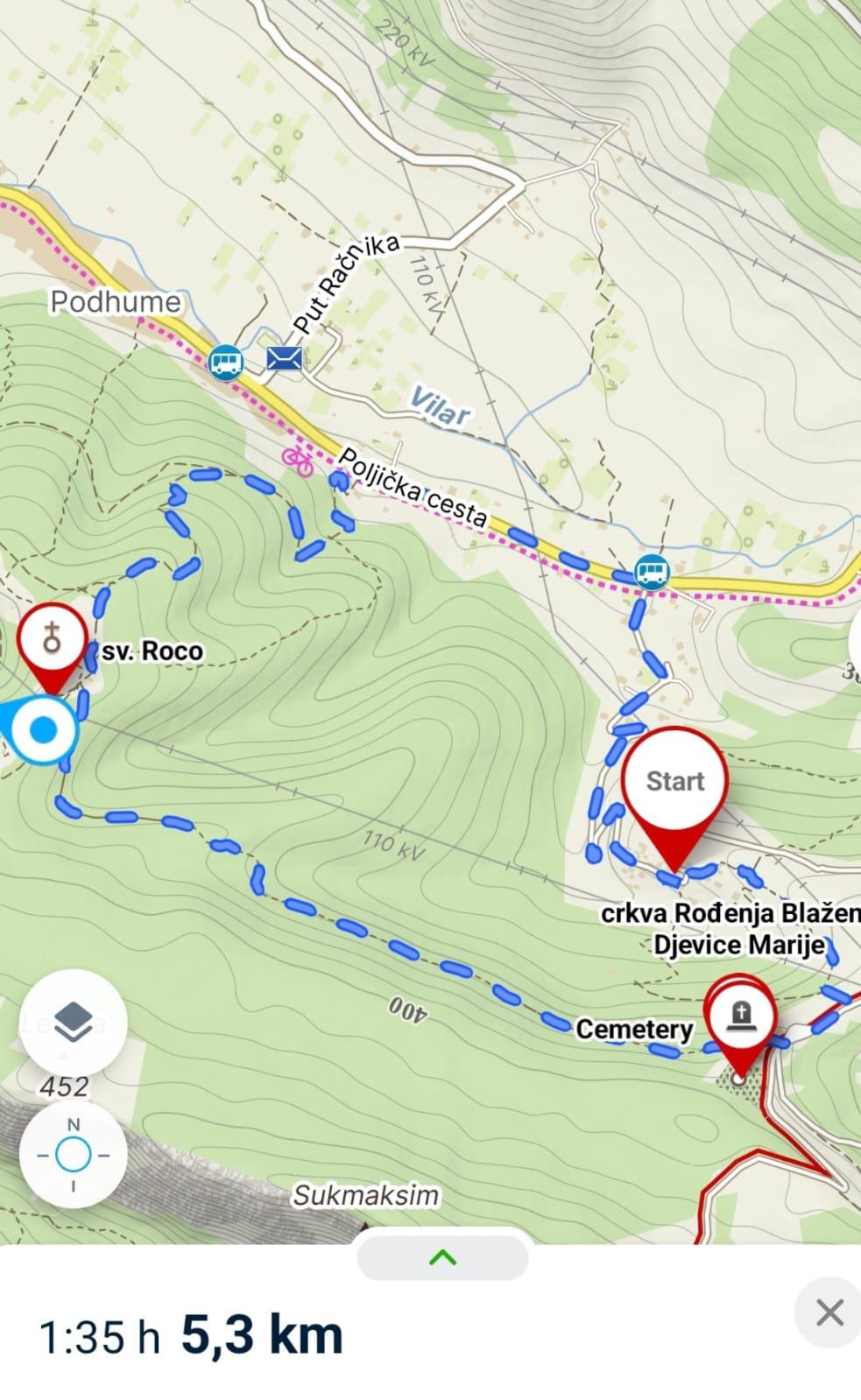Open the sv. Roco church marker
Image resolution: width=861 pixels, height=1400 pixels.
(53, 640)
